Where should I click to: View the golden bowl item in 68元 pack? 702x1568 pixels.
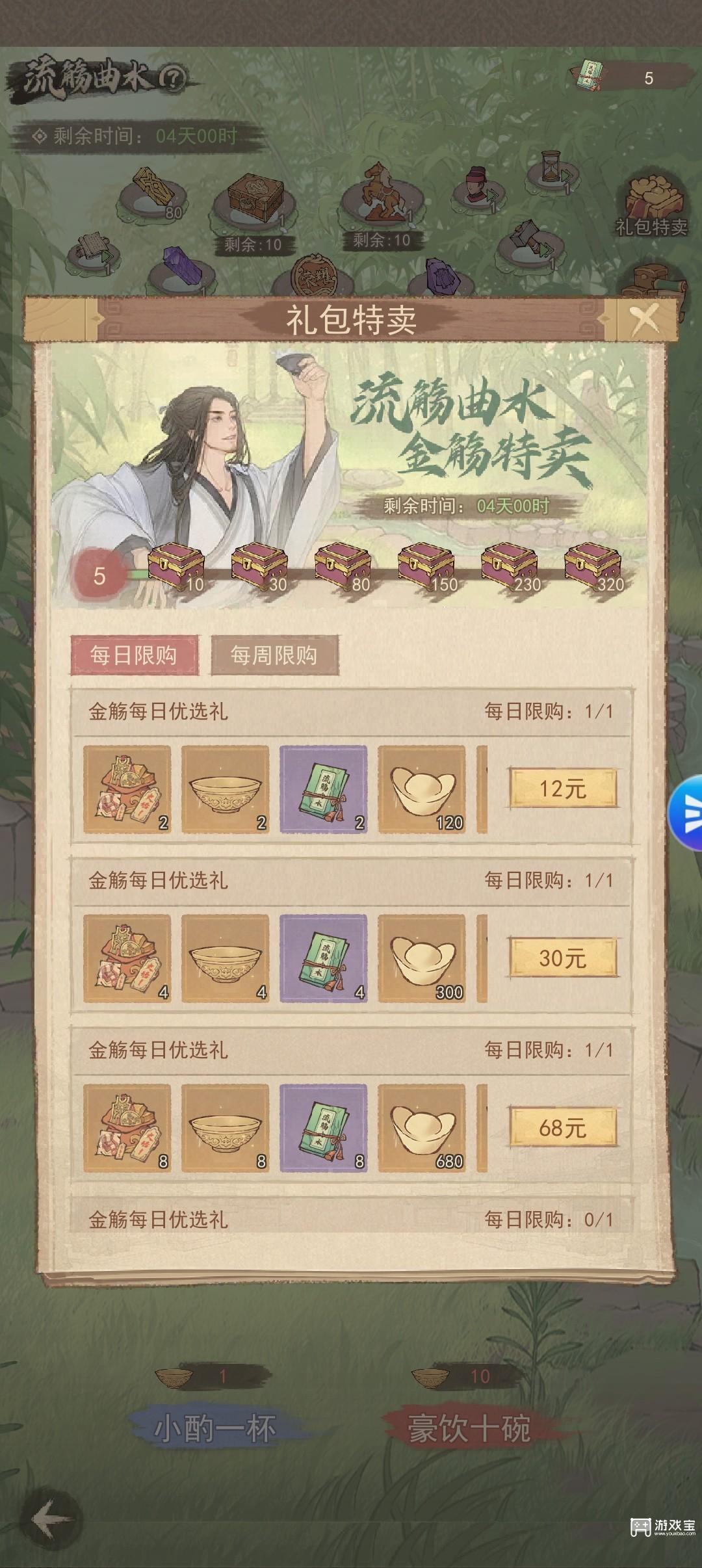tap(225, 1128)
